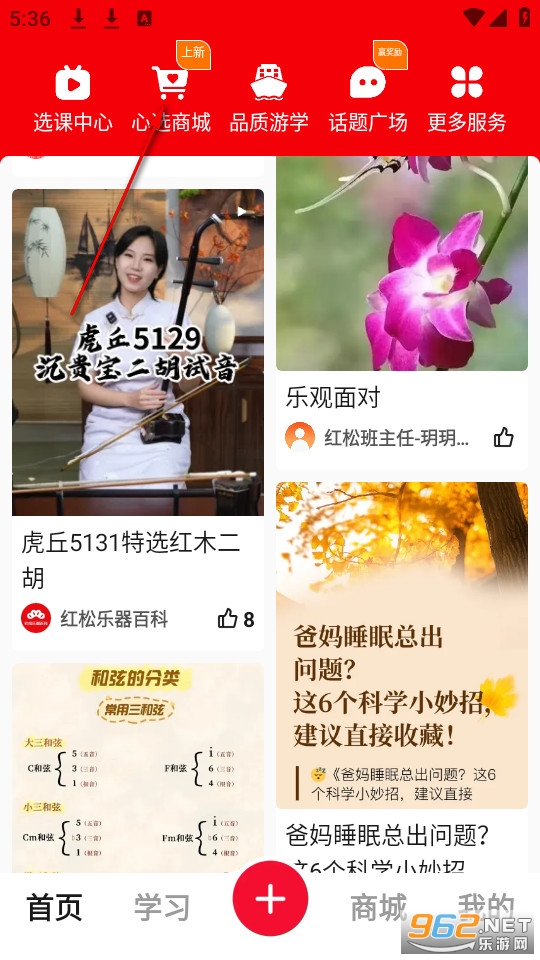Open 心选商城 shopping mall shortcut
540x960 pixels.
click(x=171, y=99)
